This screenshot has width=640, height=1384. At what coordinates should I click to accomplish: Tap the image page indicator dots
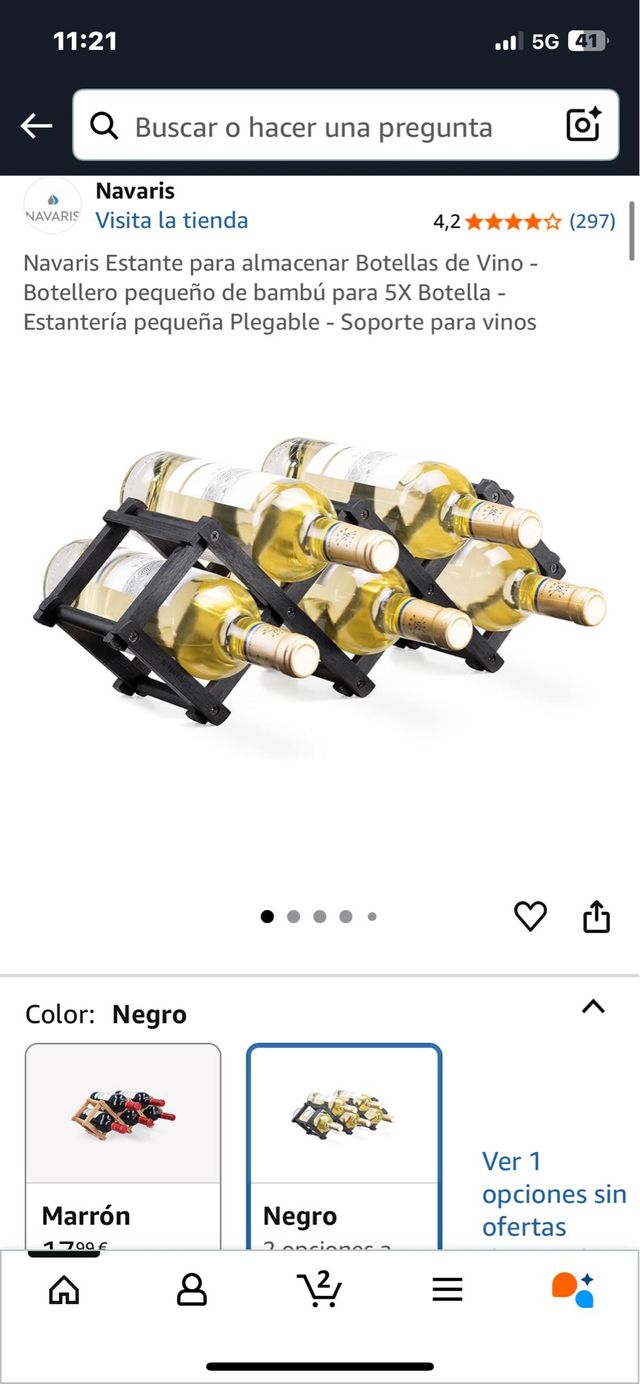click(x=319, y=916)
